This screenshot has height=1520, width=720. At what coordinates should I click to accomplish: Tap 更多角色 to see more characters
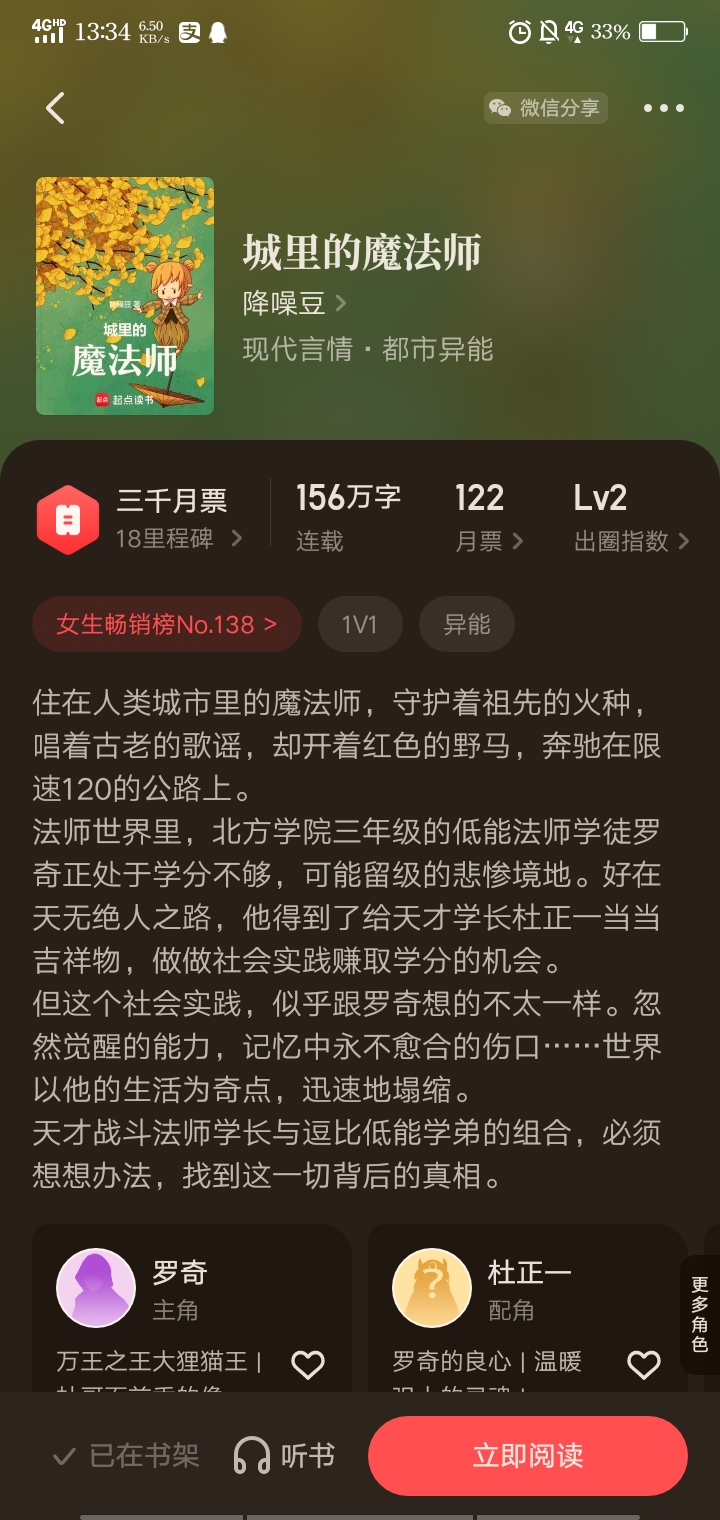(x=700, y=1314)
